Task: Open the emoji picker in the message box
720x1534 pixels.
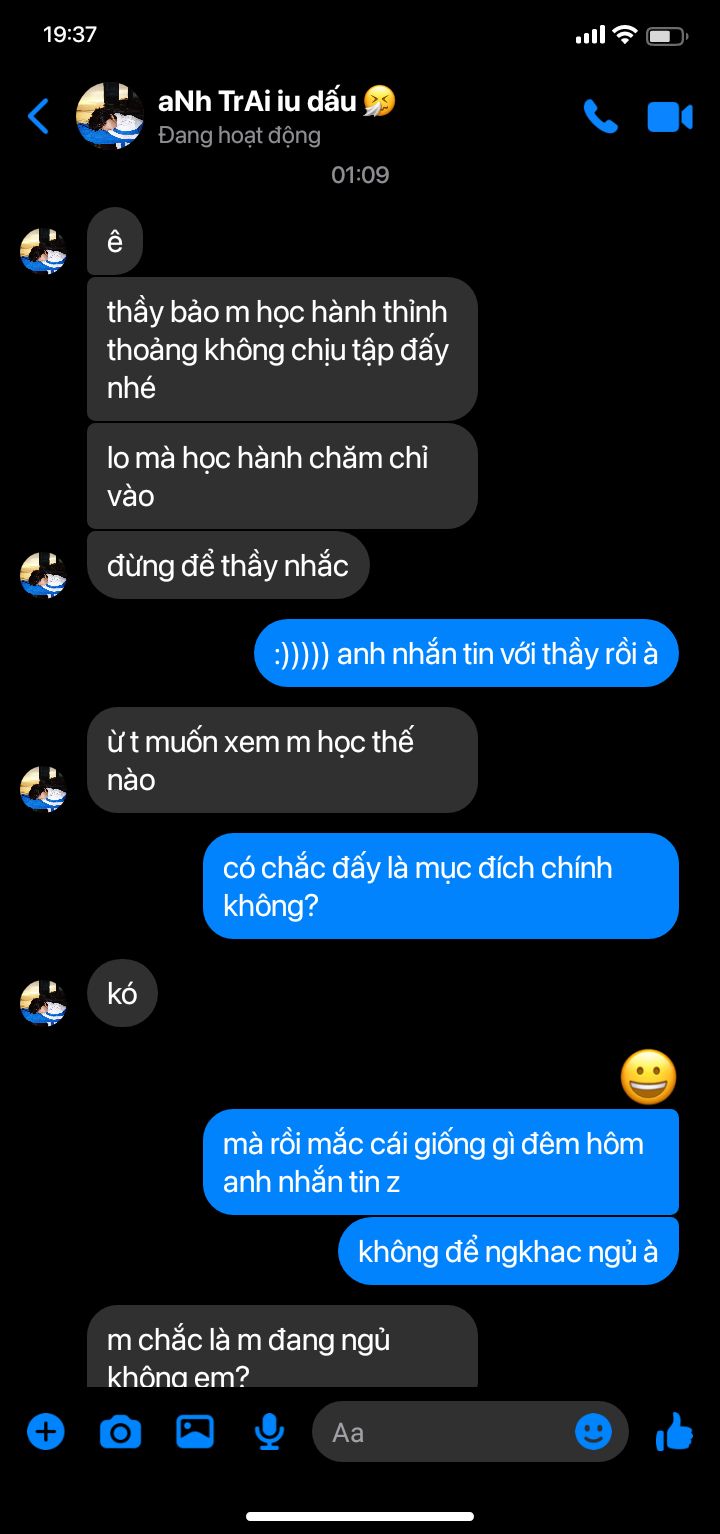Action: click(x=593, y=1432)
